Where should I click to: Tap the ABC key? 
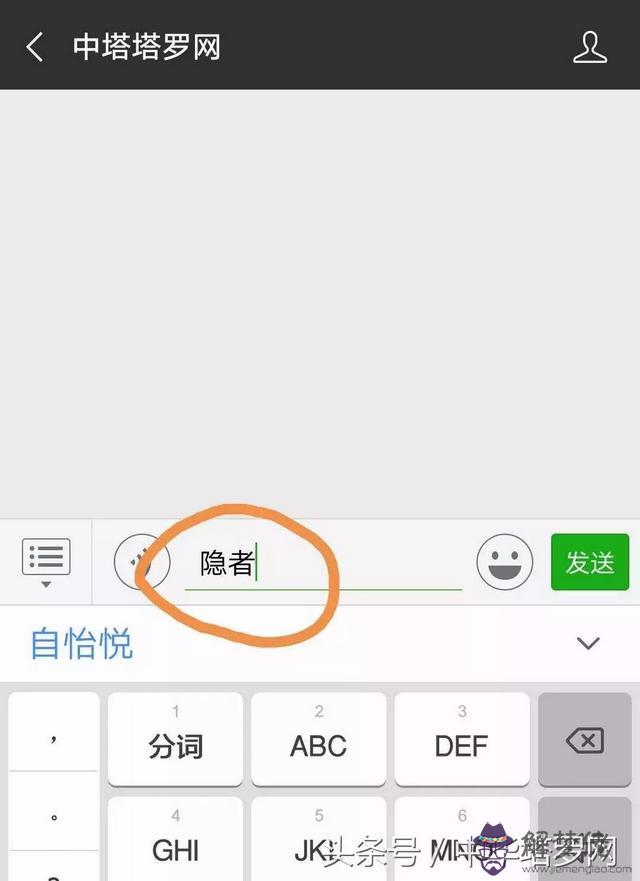point(318,738)
